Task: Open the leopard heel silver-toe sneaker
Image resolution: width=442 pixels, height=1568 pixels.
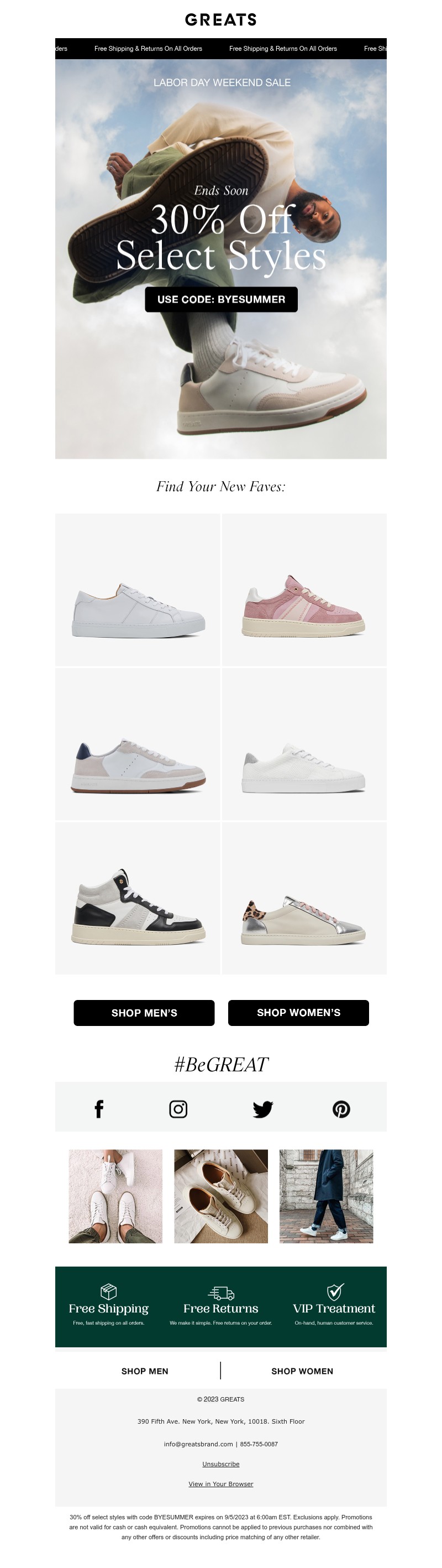Action: tap(304, 898)
